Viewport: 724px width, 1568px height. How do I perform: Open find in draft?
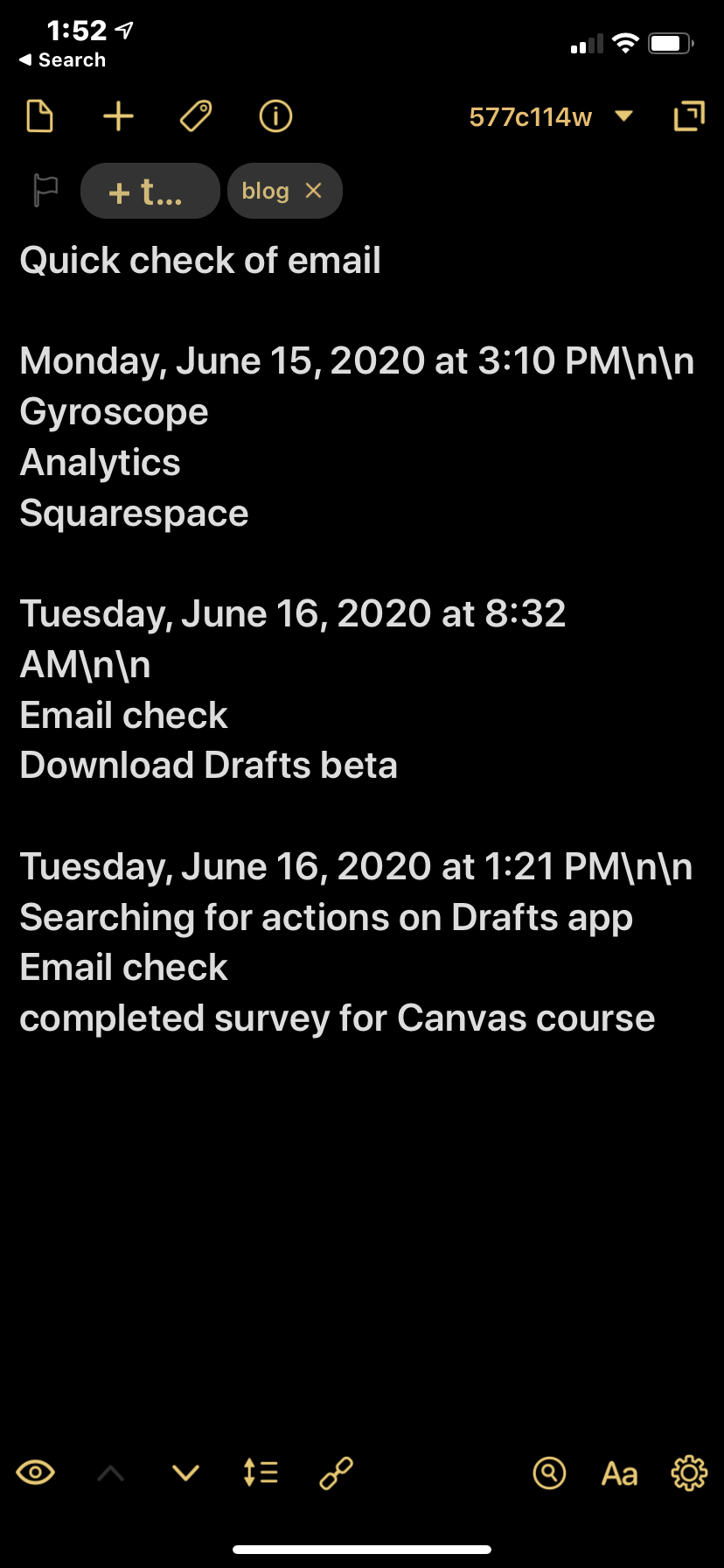pyautogui.click(x=549, y=1473)
